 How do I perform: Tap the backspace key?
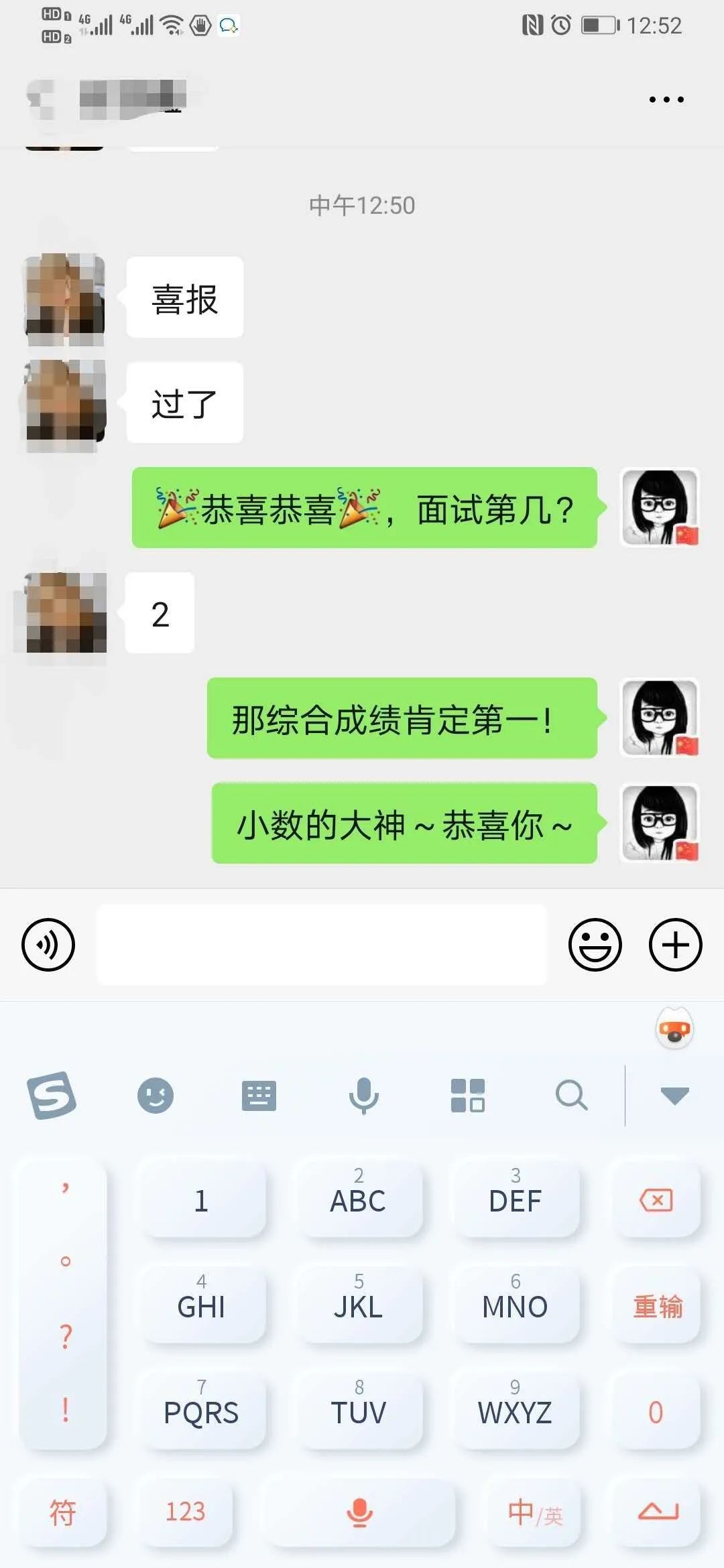656,1200
